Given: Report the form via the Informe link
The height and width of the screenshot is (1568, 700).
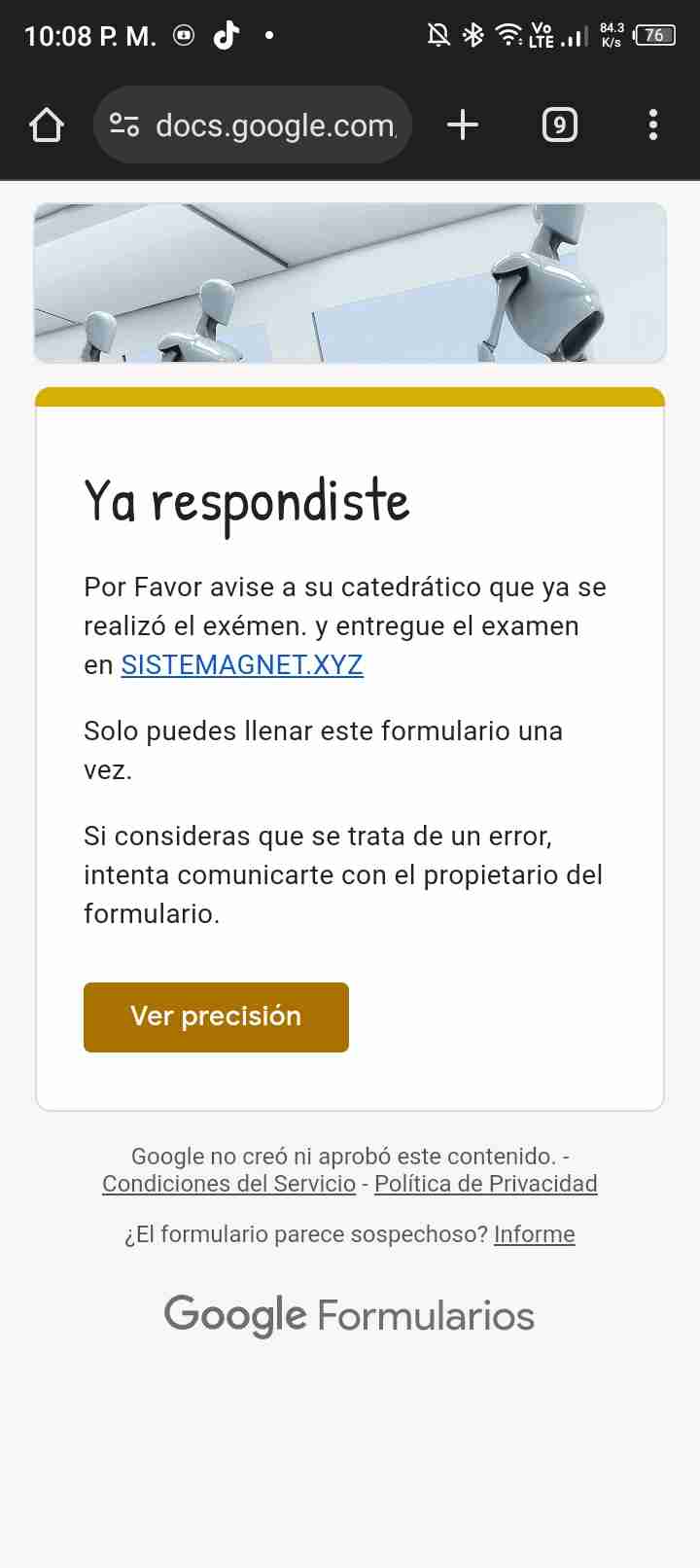Looking at the screenshot, I should coord(535,1234).
